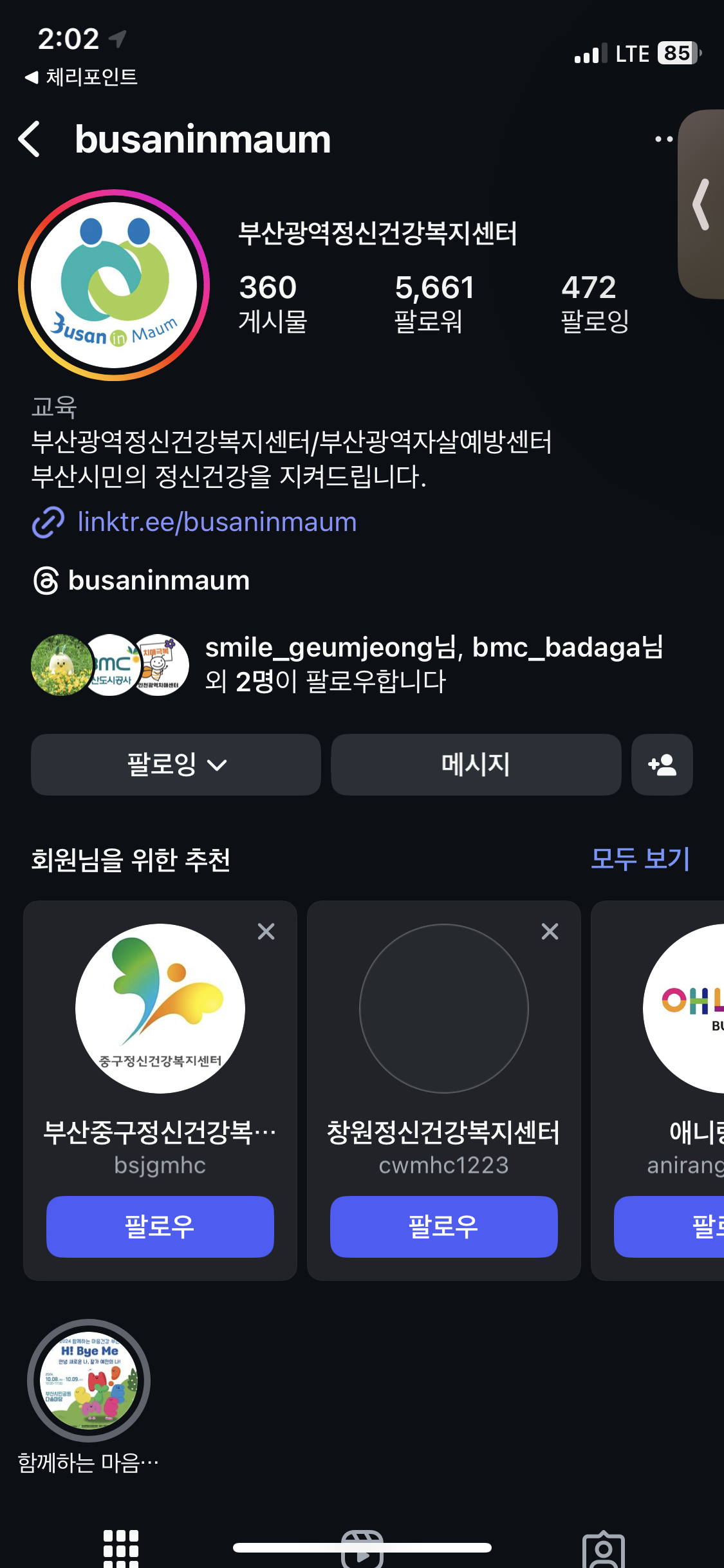The width and height of the screenshot is (724, 1568).
Task: Open the 함께하는 마음 story highlight
Action: 89,1381
